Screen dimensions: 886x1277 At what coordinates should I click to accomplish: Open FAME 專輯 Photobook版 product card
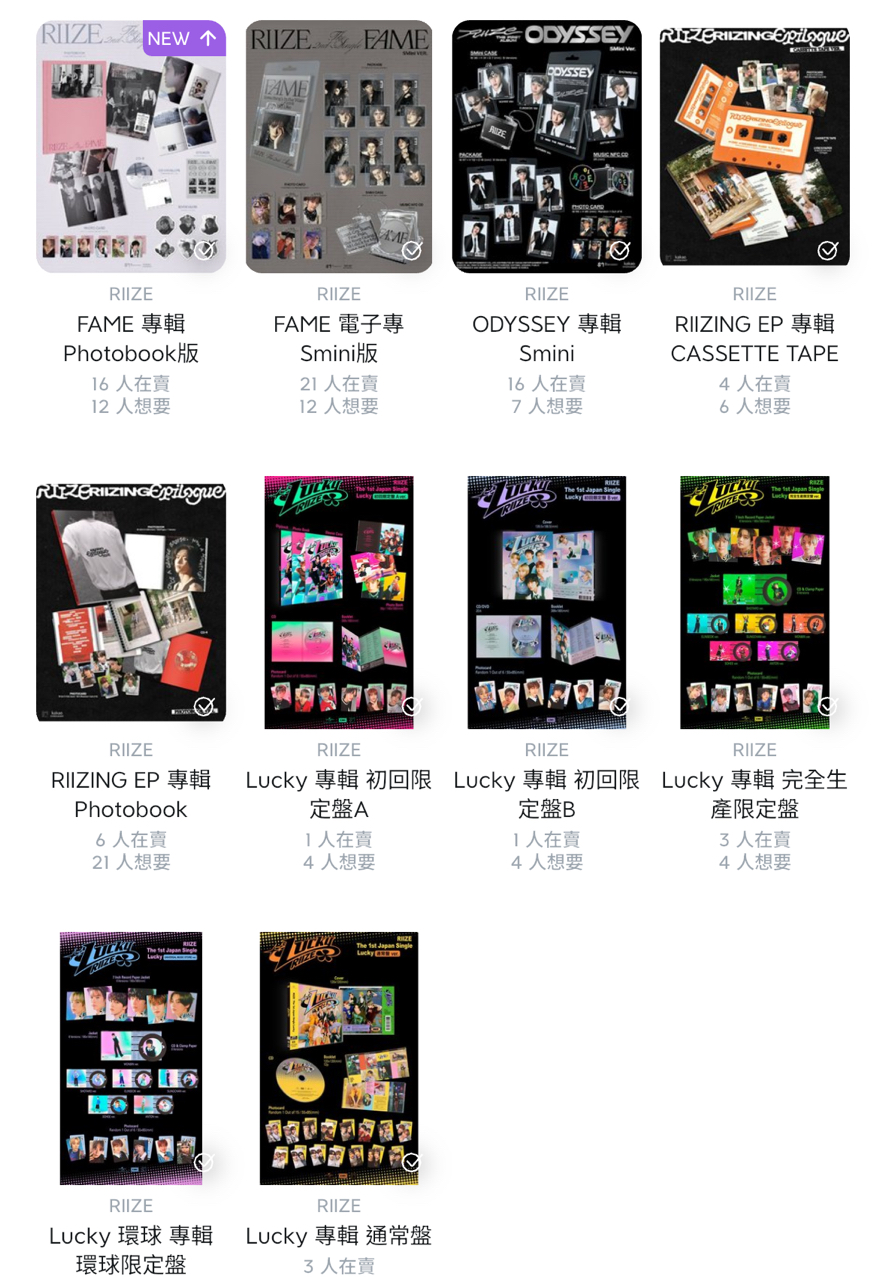point(131,147)
